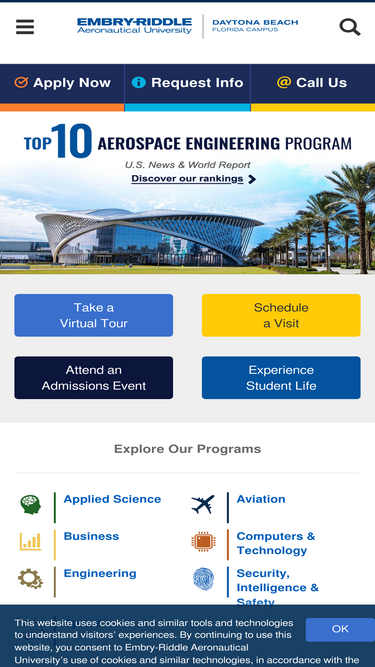Open the search magnifier icon
Viewport: 375px width, 667px height.
click(349, 27)
